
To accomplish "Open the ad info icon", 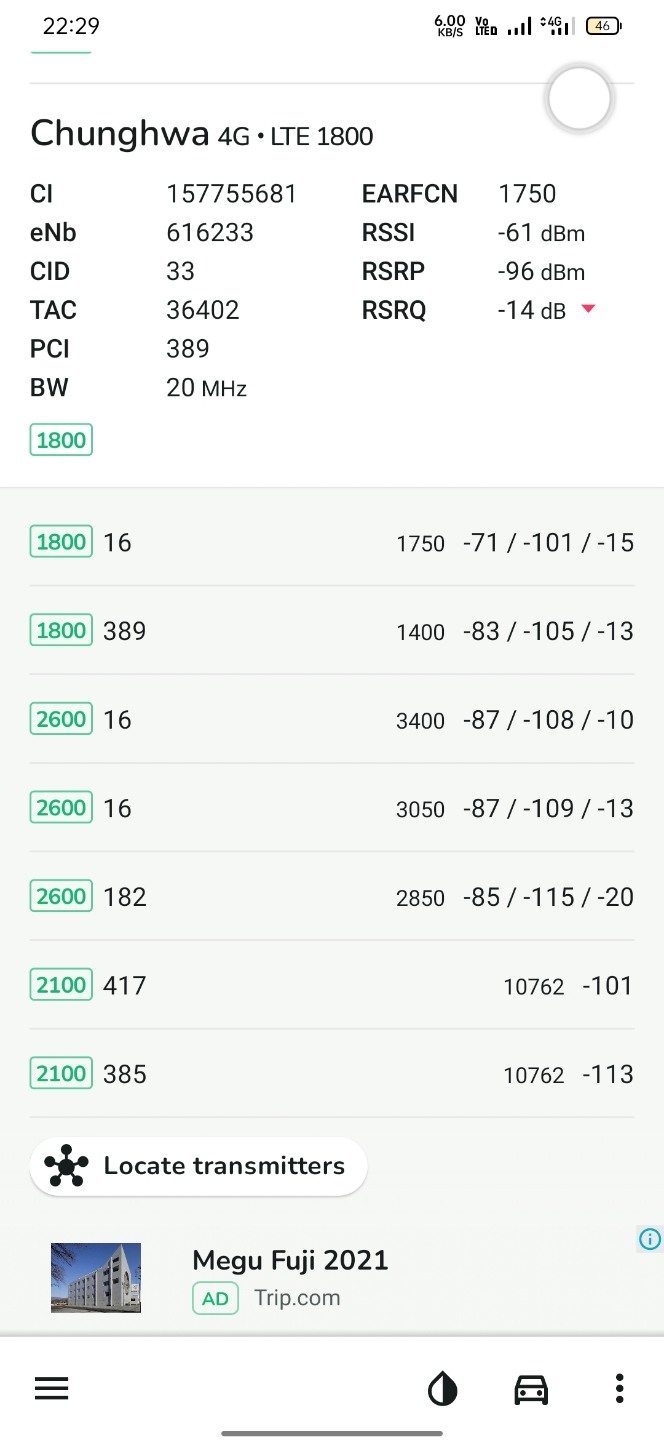I will [x=650, y=1239].
